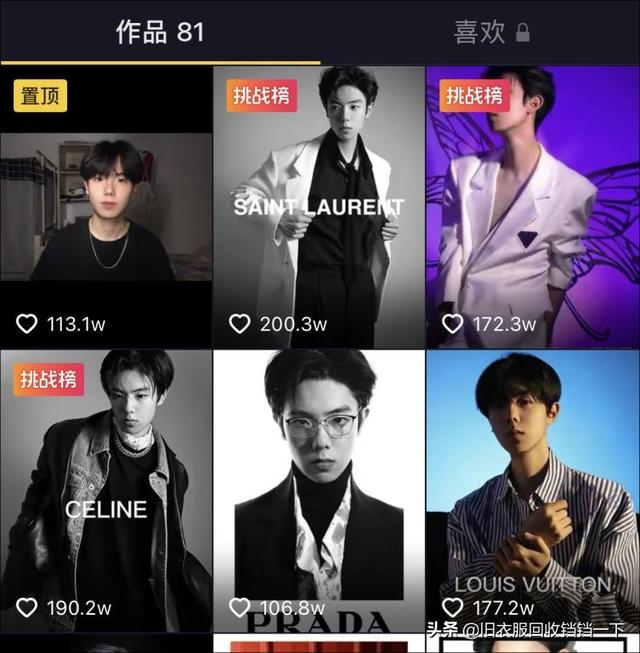This screenshot has height=653, width=640.
Task: View the CELINE video
Action: (x=105, y=490)
